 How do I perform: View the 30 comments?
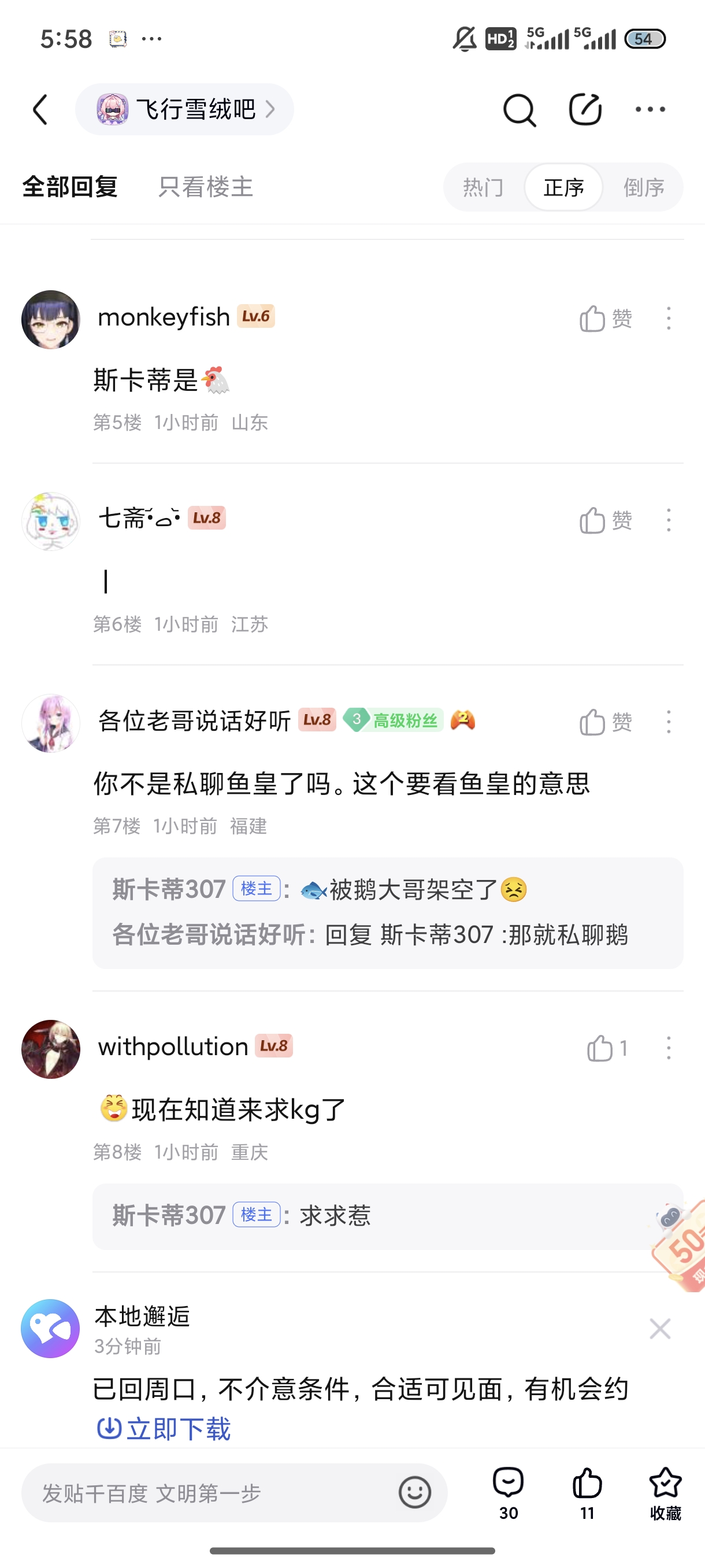click(x=509, y=1492)
